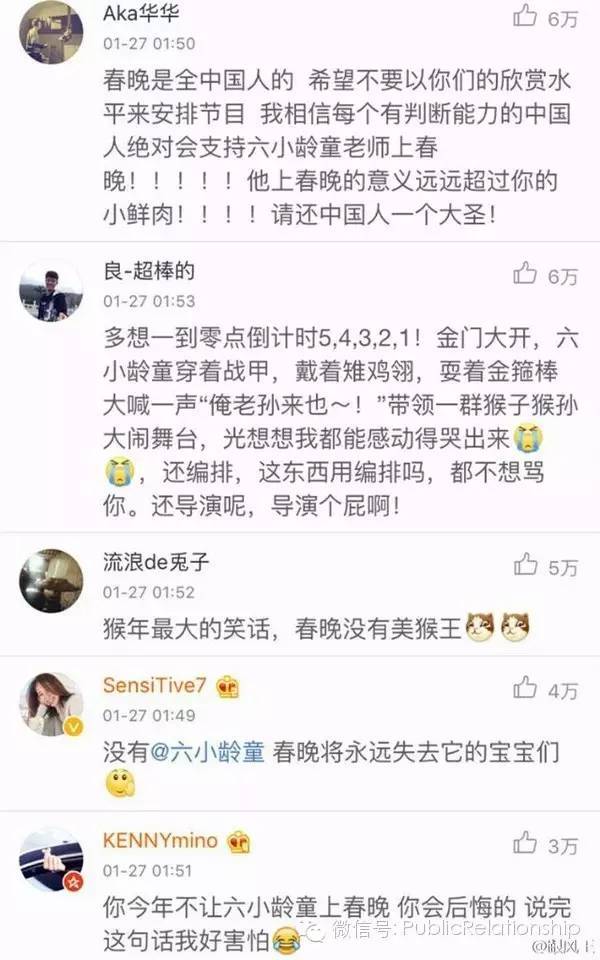Viewport: 600px width, 960px height.
Task: Like SensiTive7's comment
Action: tap(526, 688)
